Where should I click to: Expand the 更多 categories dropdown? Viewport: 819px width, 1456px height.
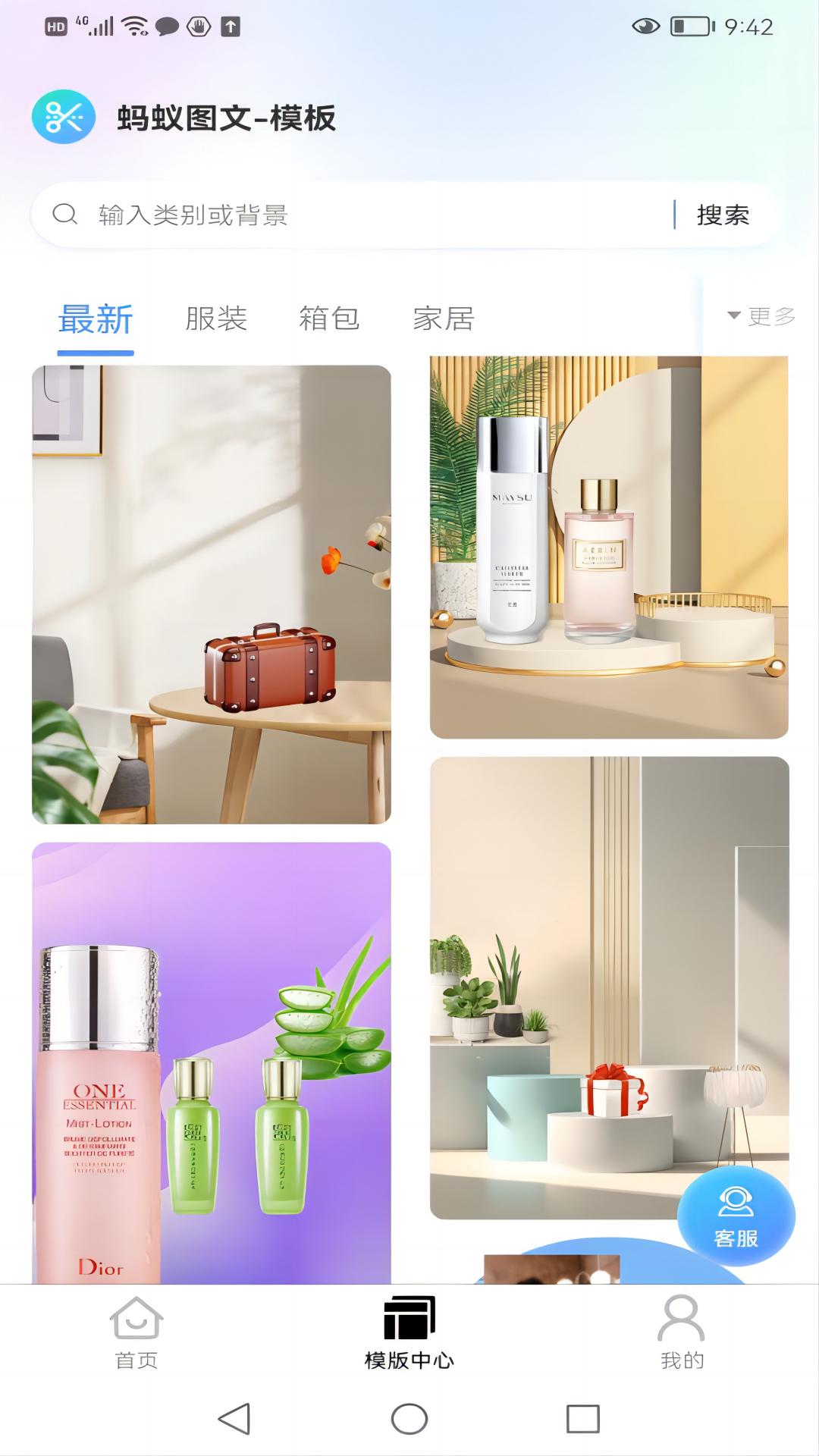pyautogui.click(x=761, y=316)
